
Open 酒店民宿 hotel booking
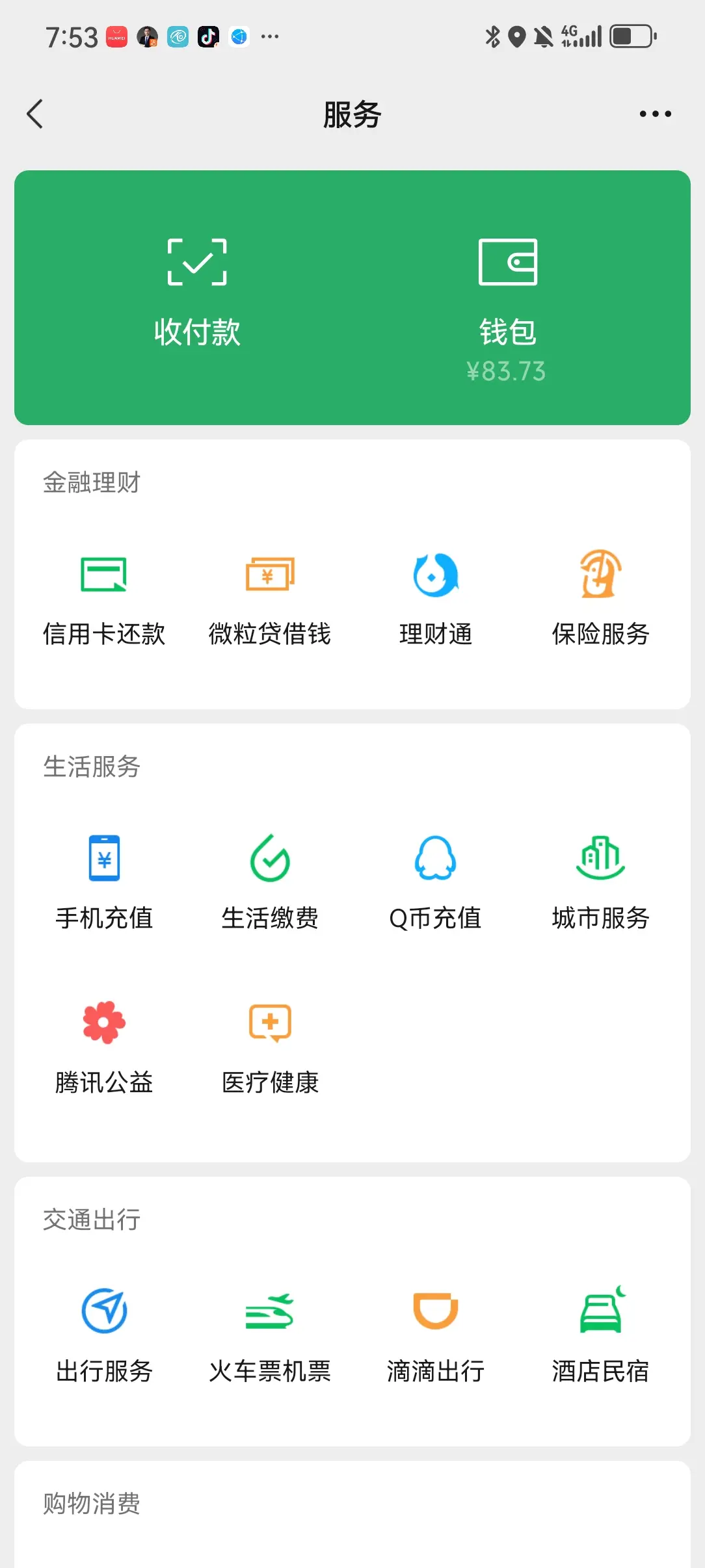601,1337
